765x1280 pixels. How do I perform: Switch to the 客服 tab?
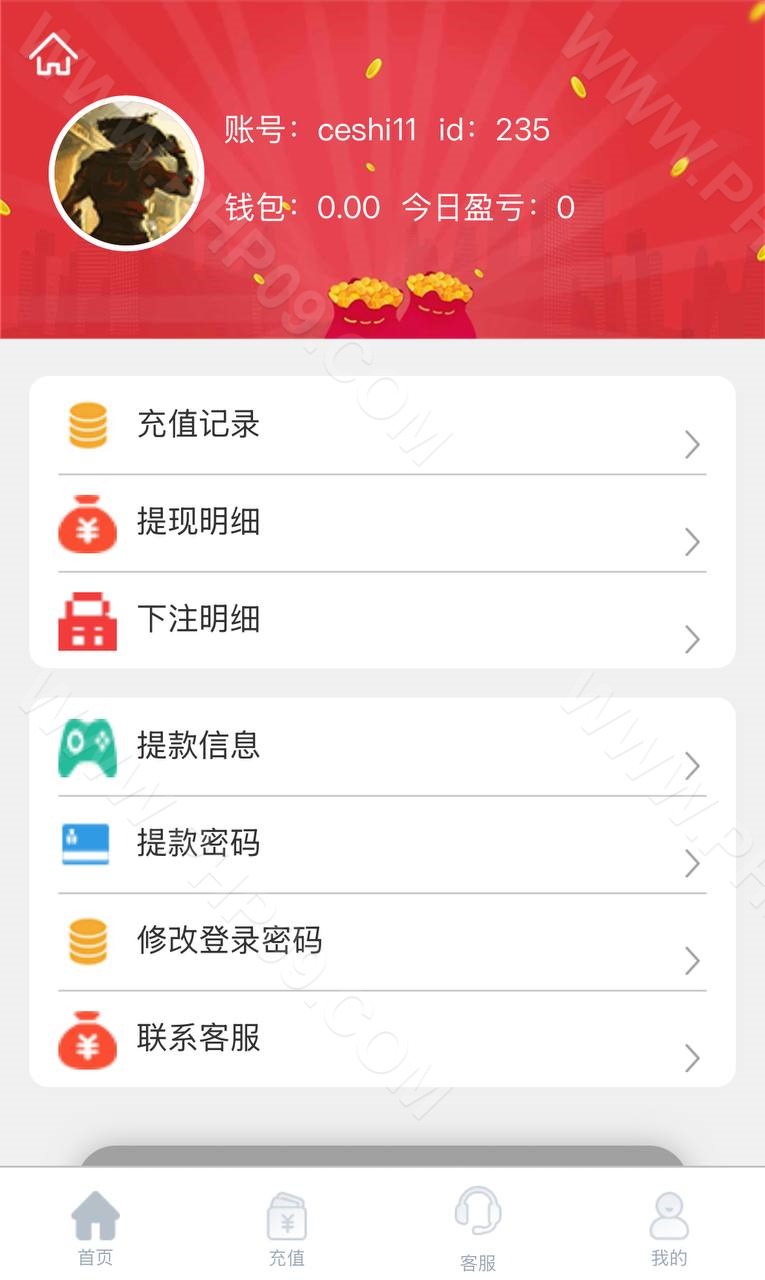478,1228
